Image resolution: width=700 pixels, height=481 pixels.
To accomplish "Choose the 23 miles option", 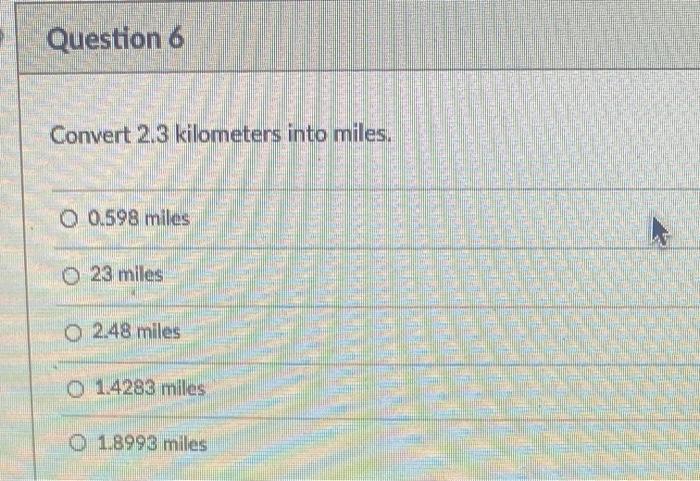I will coord(73,274).
